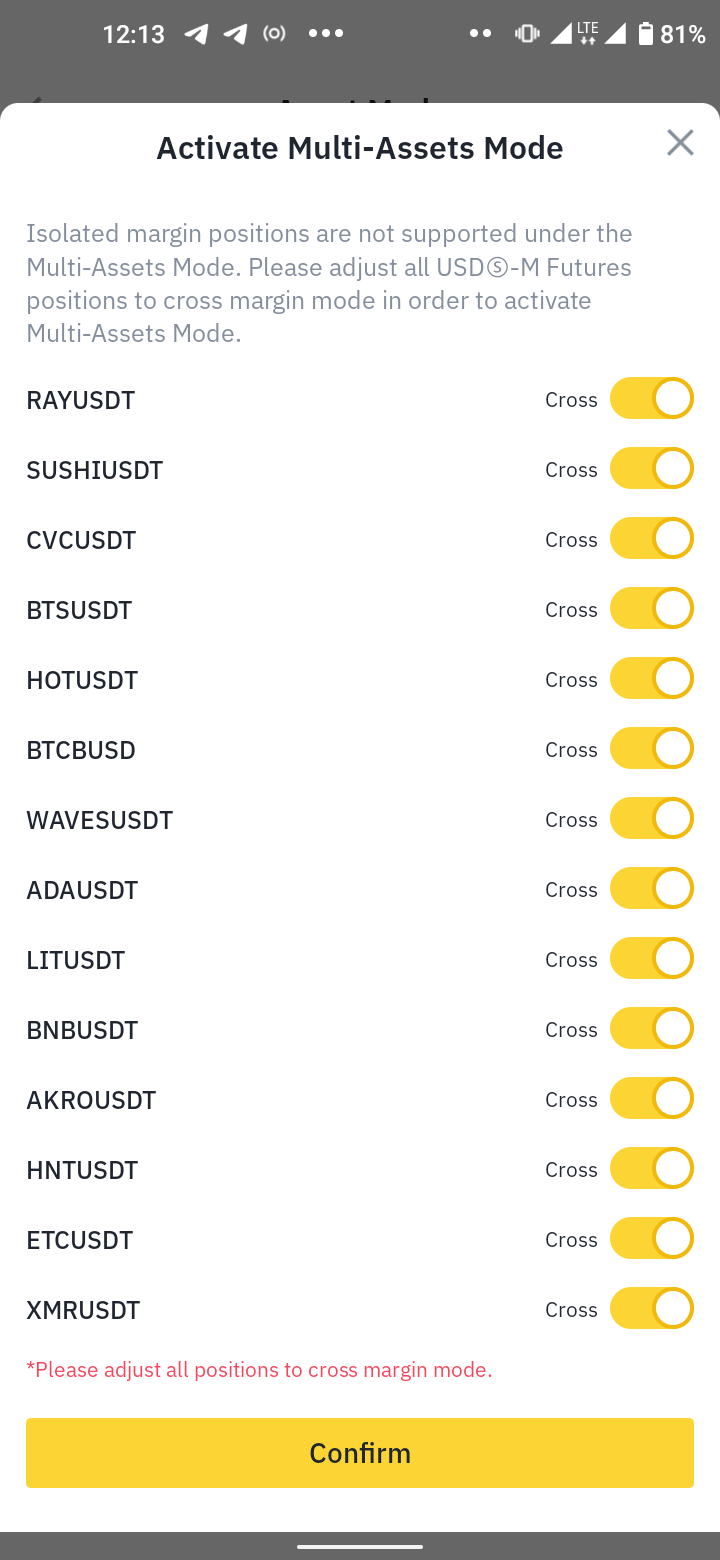Toggle the LITUSDT margin switch
The height and width of the screenshot is (1560, 720).
click(x=652, y=958)
